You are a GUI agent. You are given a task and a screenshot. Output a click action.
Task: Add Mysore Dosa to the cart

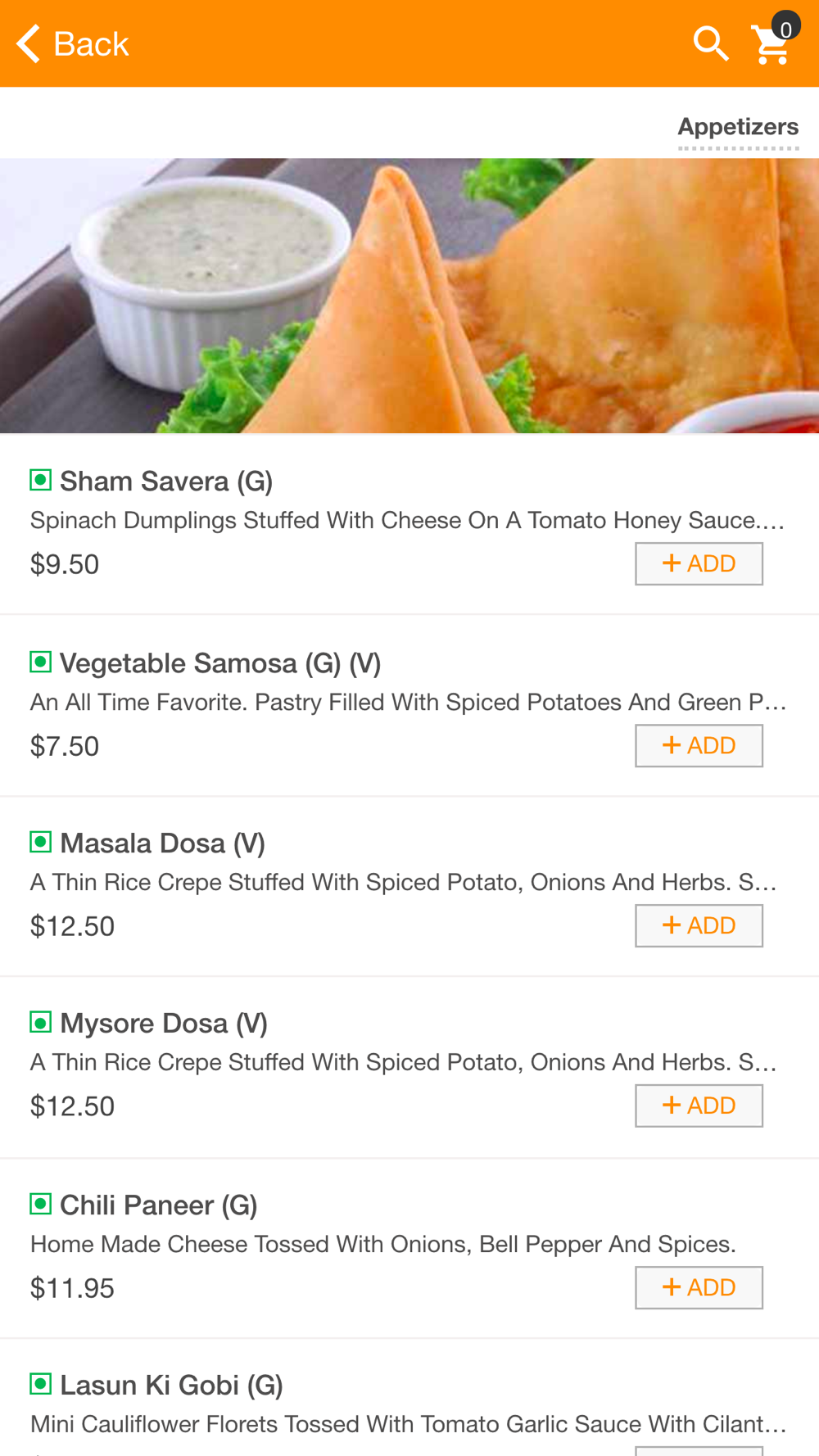pyautogui.click(x=699, y=1106)
